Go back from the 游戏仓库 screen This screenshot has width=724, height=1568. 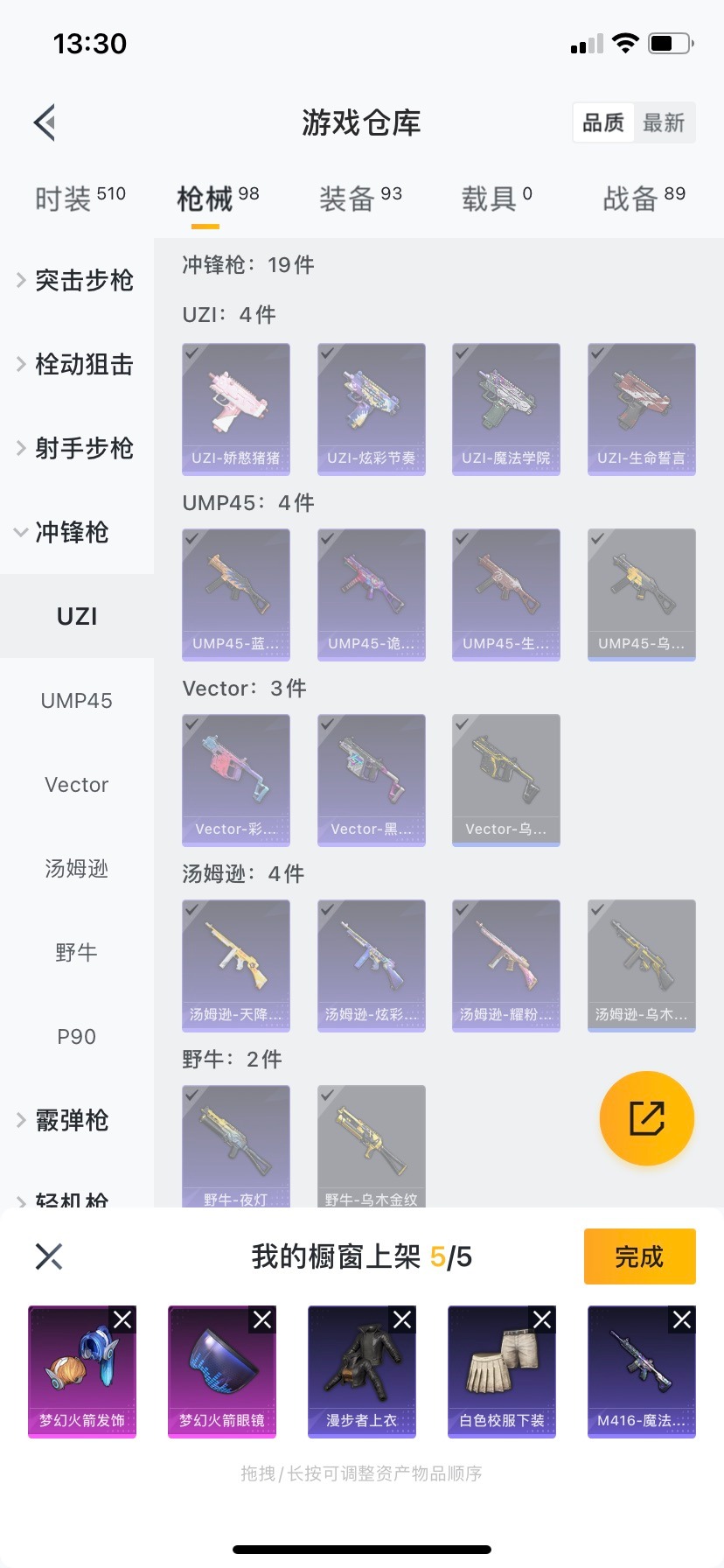tap(45, 122)
